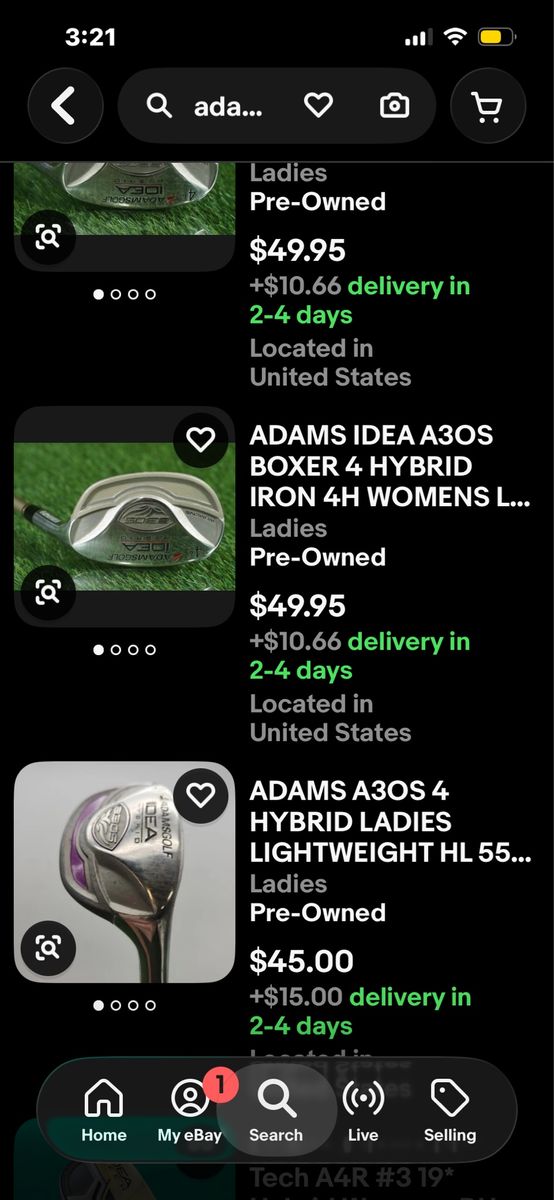The height and width of the screenshot is (1200, 554).
Task: Select the Search tab
Action: point(276,1111)
